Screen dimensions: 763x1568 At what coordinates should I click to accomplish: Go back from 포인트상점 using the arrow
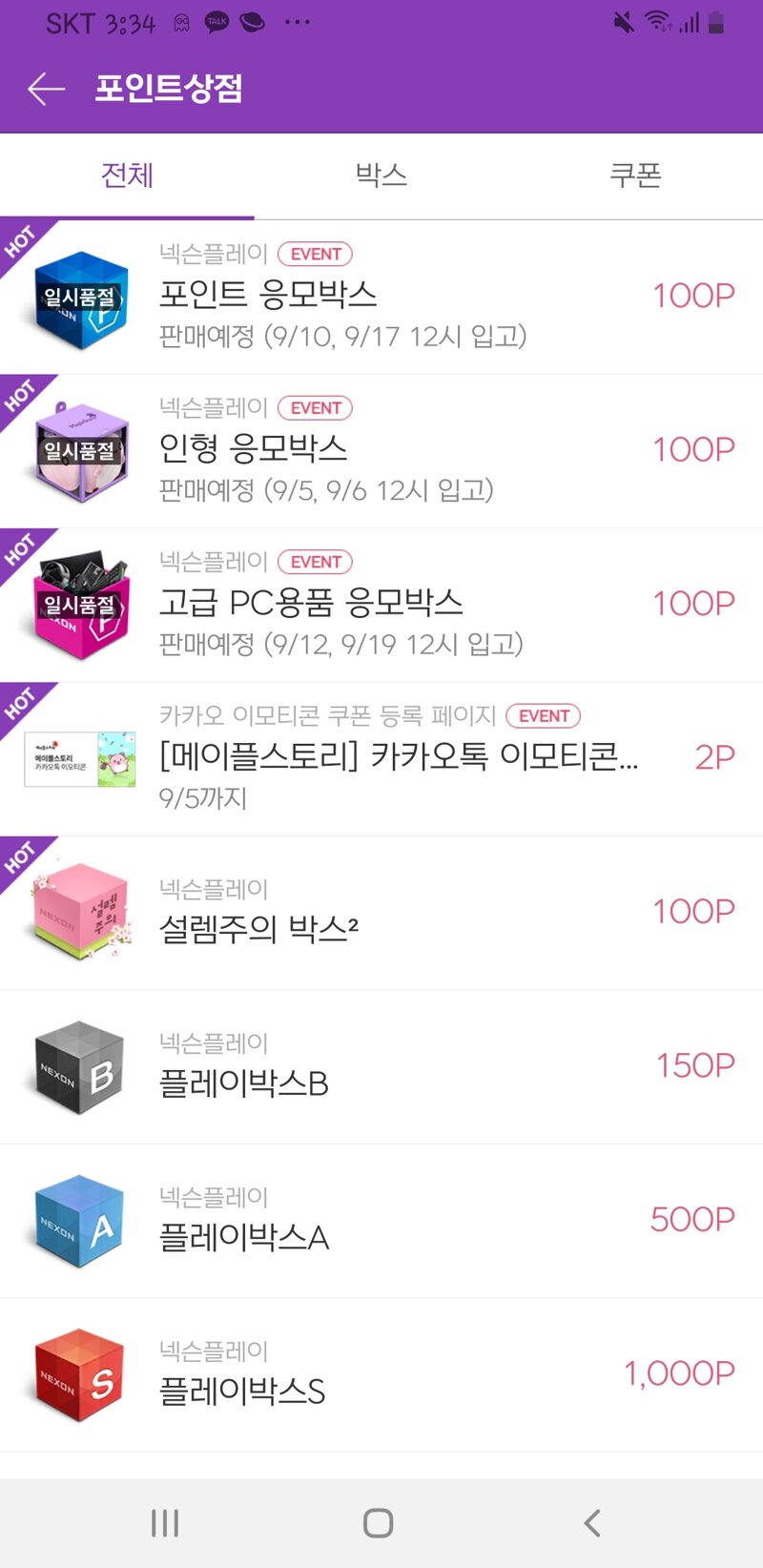click(x=46, y=90)
